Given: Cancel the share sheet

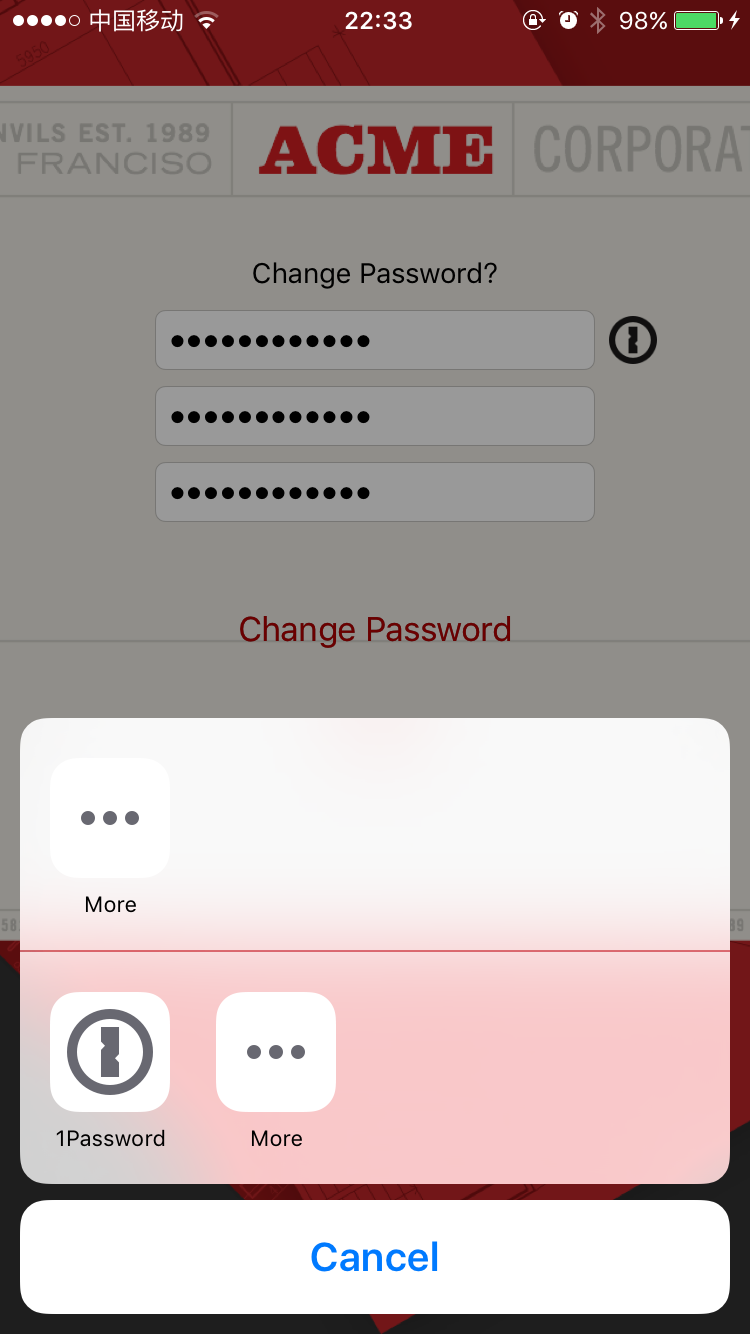Looking at the screenshot, I should click(x=375, y=1257).
